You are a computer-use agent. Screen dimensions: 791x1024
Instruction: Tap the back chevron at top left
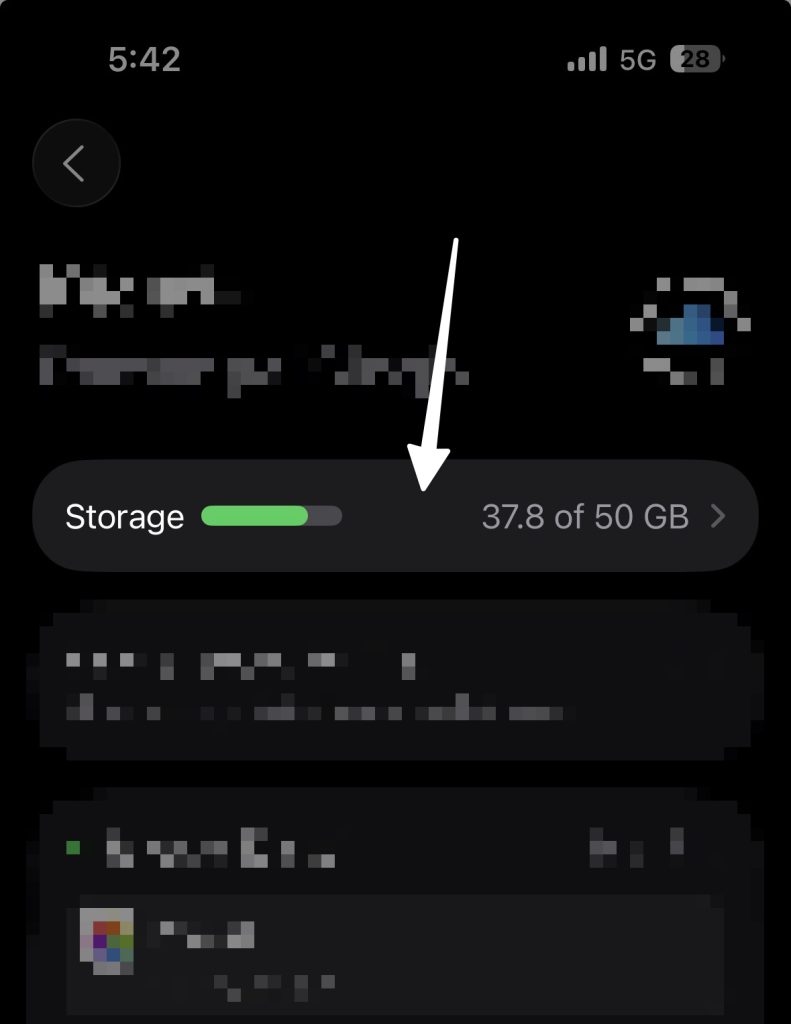(76, 163)
